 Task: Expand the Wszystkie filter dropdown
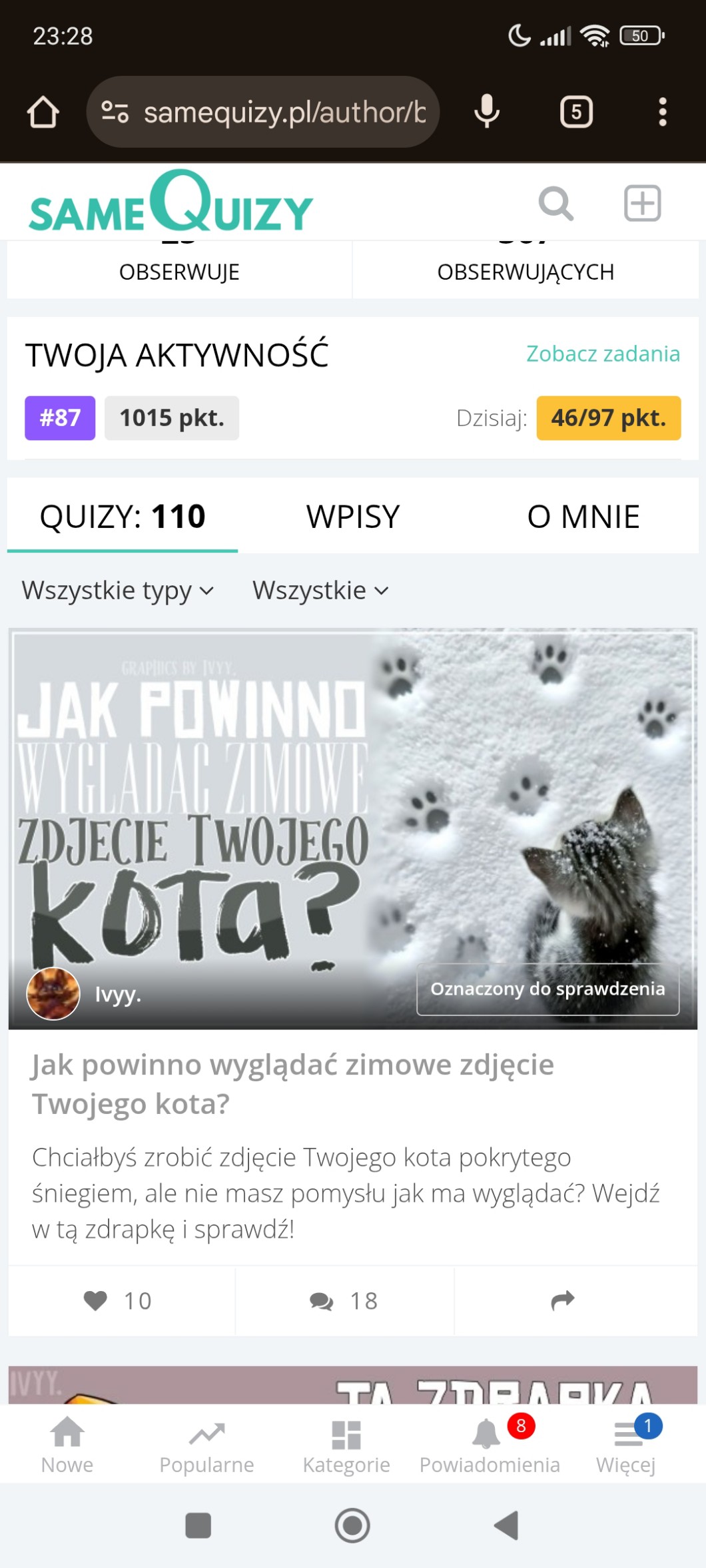coord(320,591)
